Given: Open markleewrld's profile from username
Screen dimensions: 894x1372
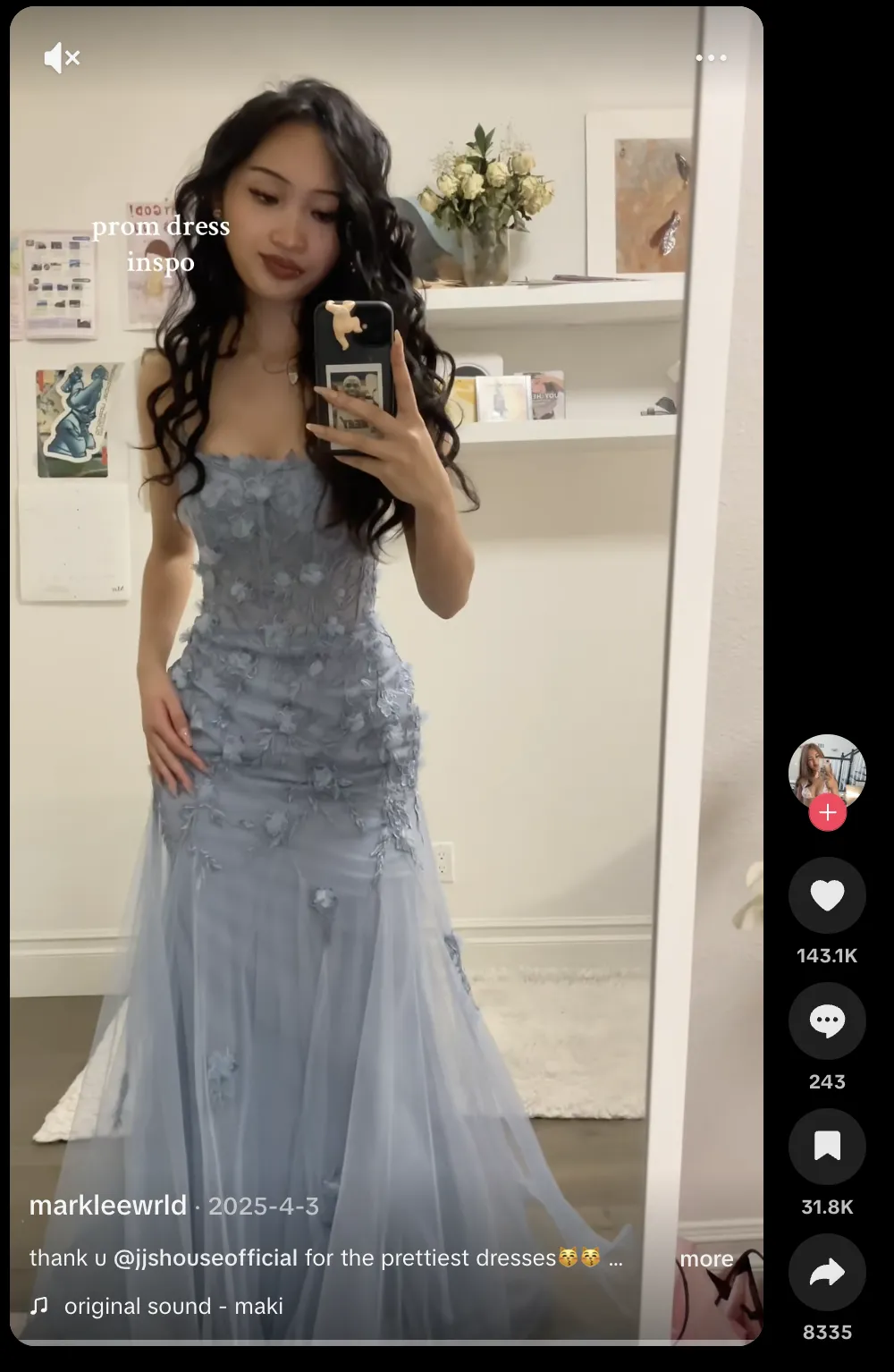Looking at the screenshot, I should [x=108, y=1206].
